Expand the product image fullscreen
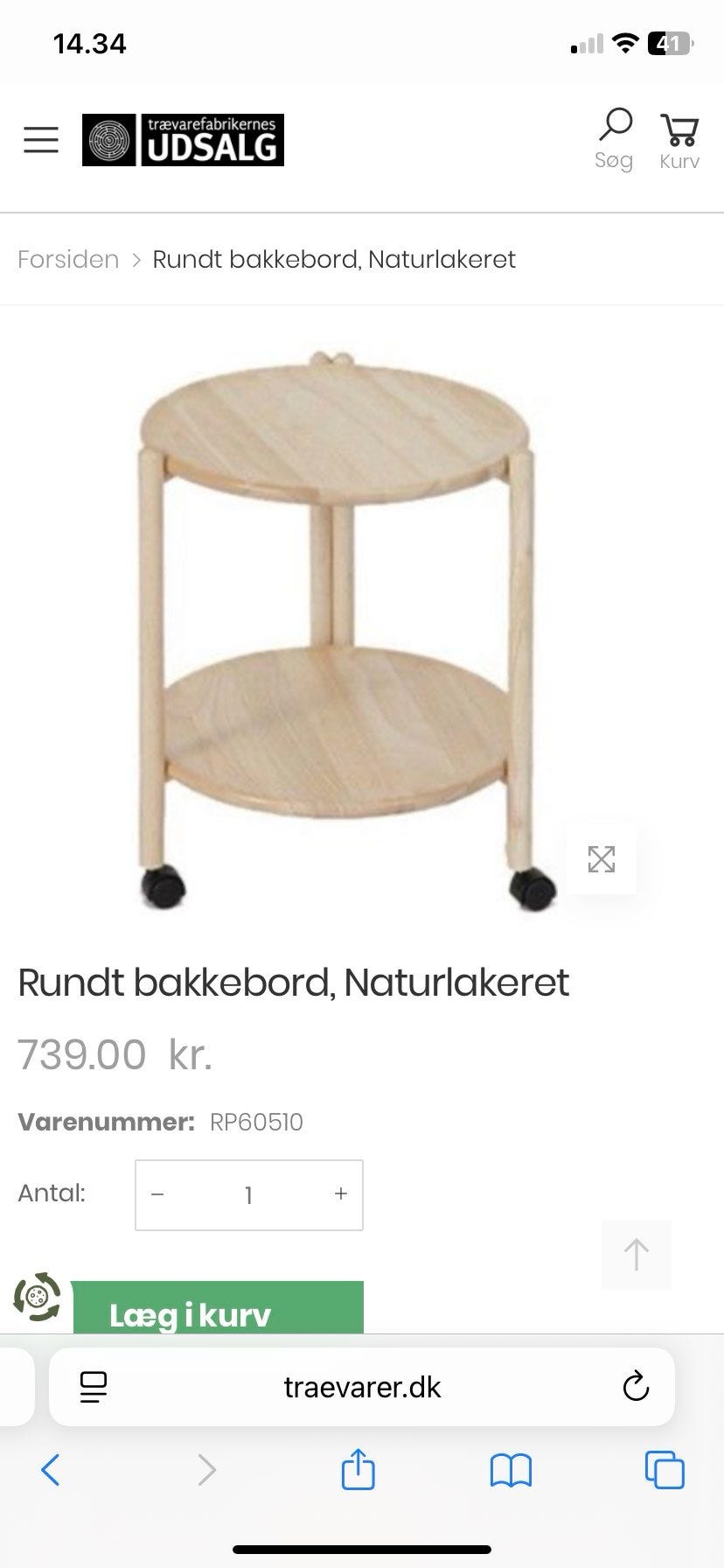Viewport: 724px width, 1568px height. (x=602, y=859)
